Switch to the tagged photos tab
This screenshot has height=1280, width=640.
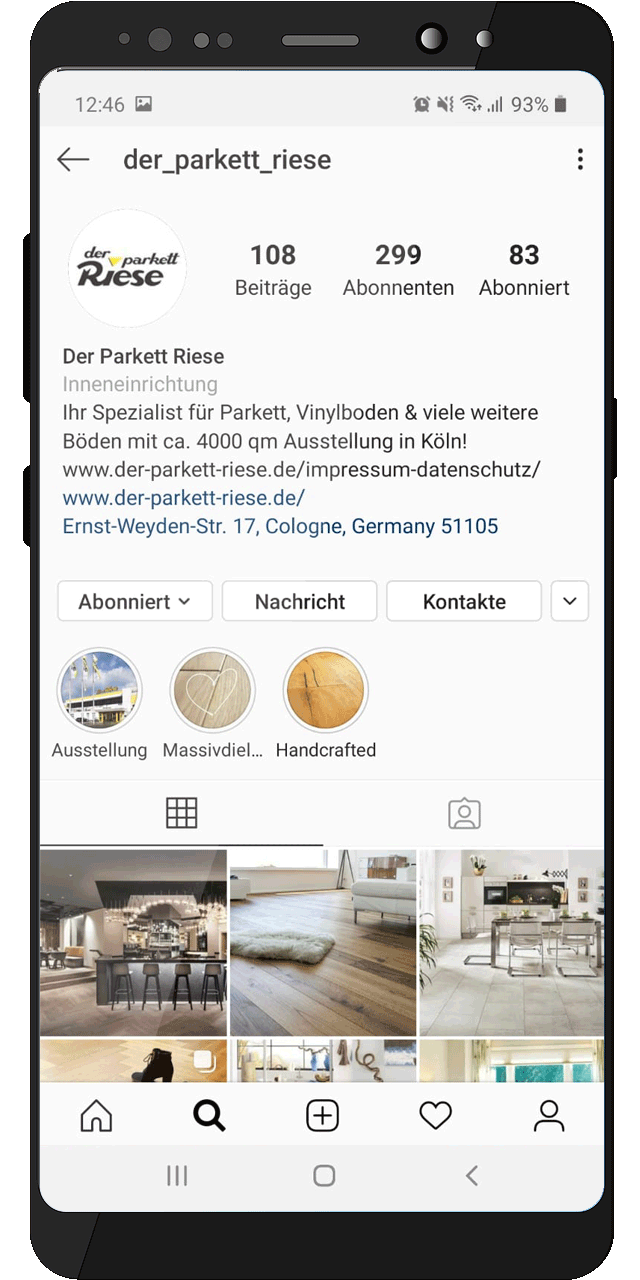coord(464,813)
